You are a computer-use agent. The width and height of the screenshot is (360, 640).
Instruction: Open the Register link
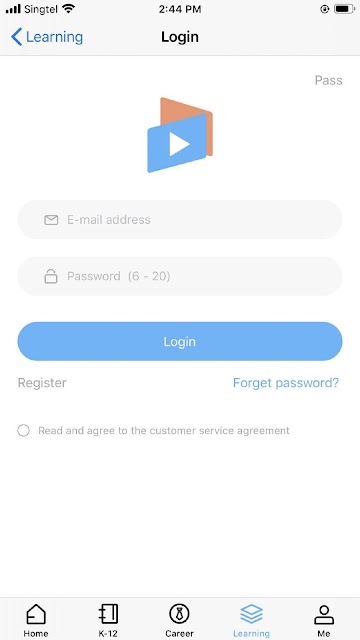42,383
